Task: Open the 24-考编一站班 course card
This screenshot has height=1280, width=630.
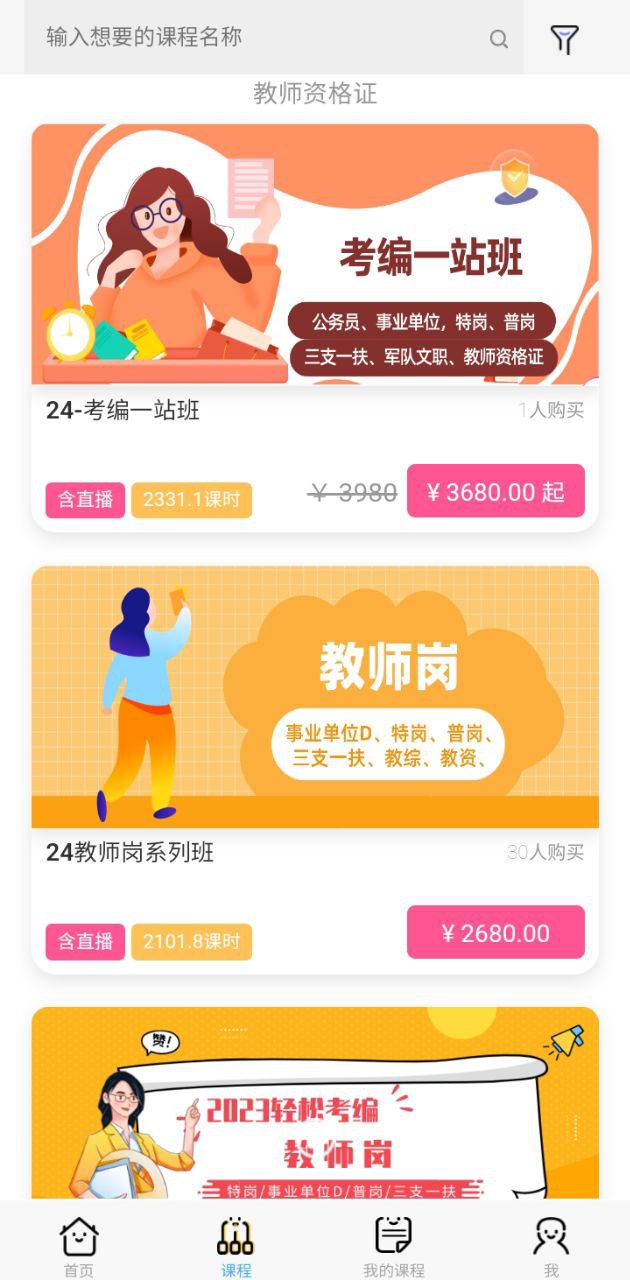Action: (315, 260)
